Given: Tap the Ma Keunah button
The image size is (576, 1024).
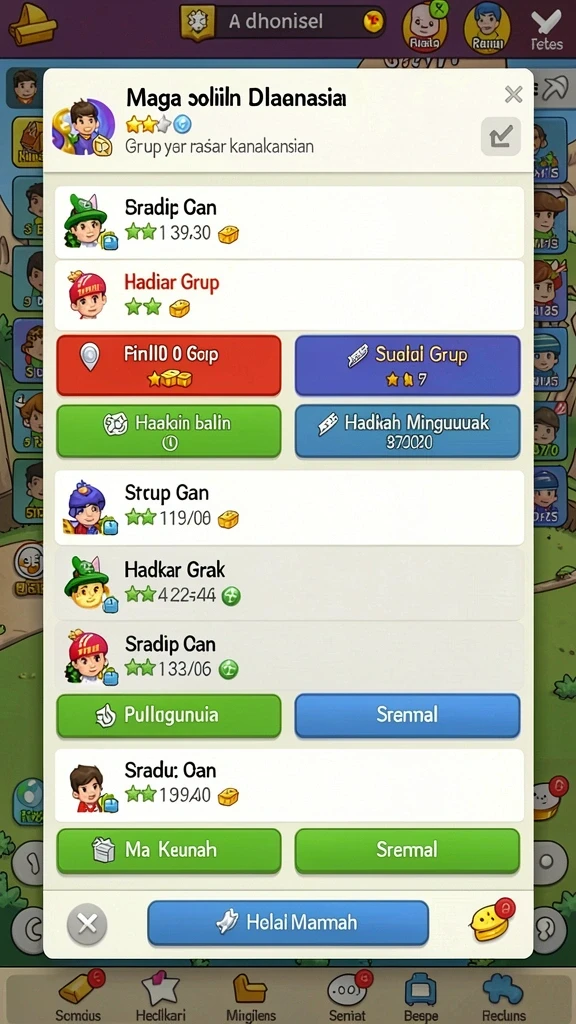Looking at the screenshot, I should point(168,850).
